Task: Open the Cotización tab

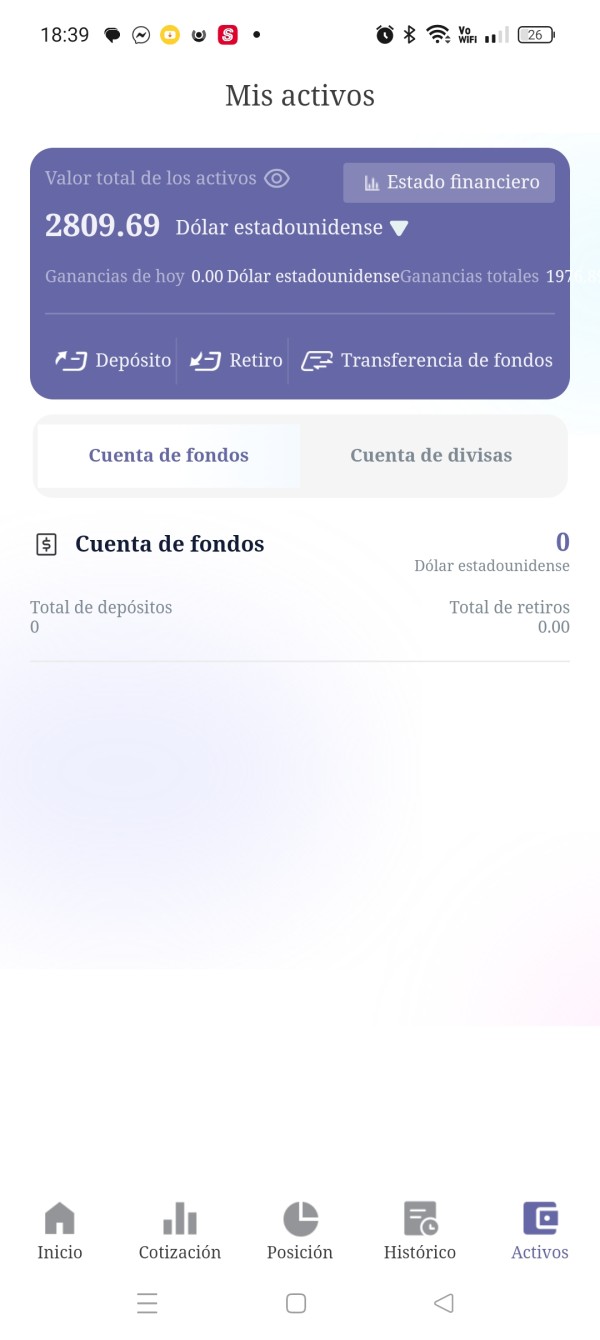Action: click(180, 1231)
